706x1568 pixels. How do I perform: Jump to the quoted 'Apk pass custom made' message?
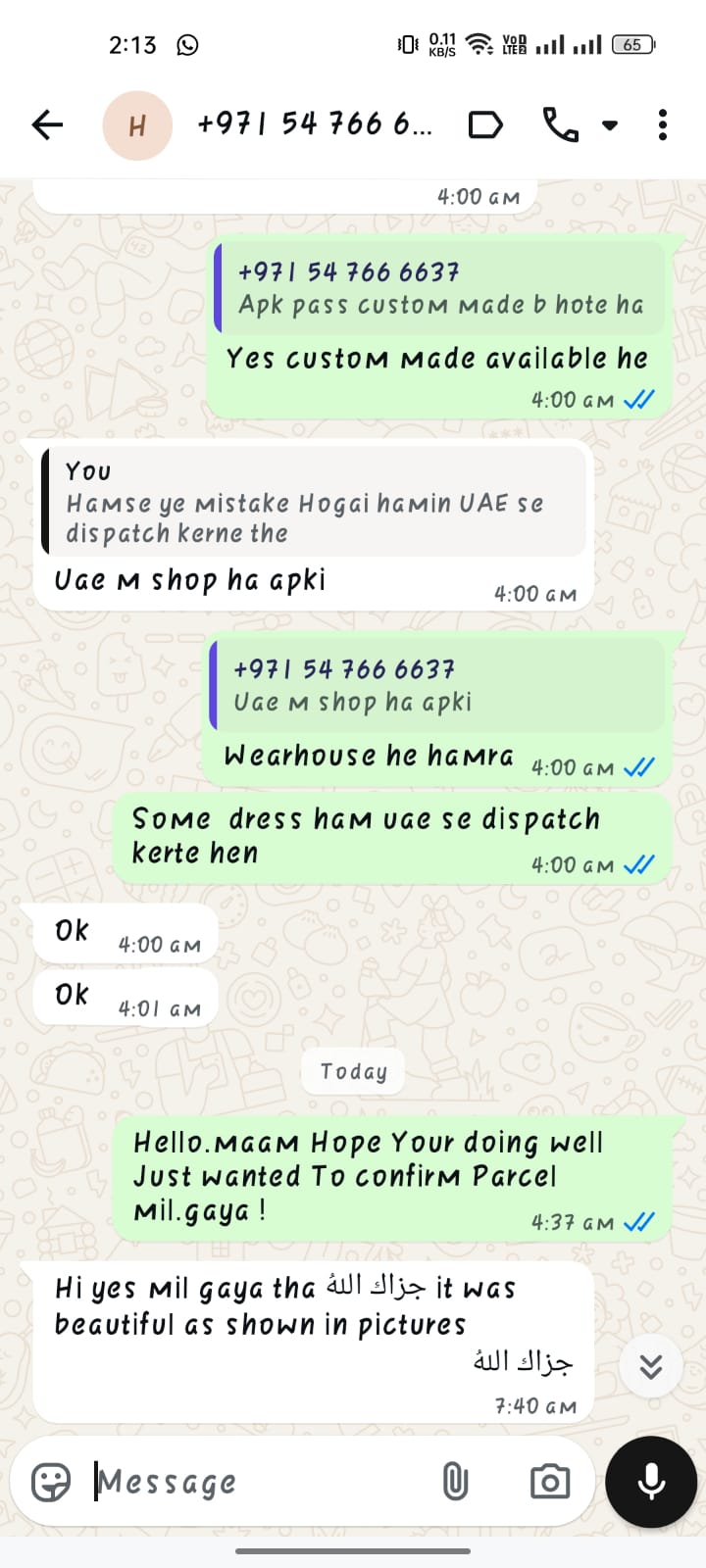coord(438,288)
